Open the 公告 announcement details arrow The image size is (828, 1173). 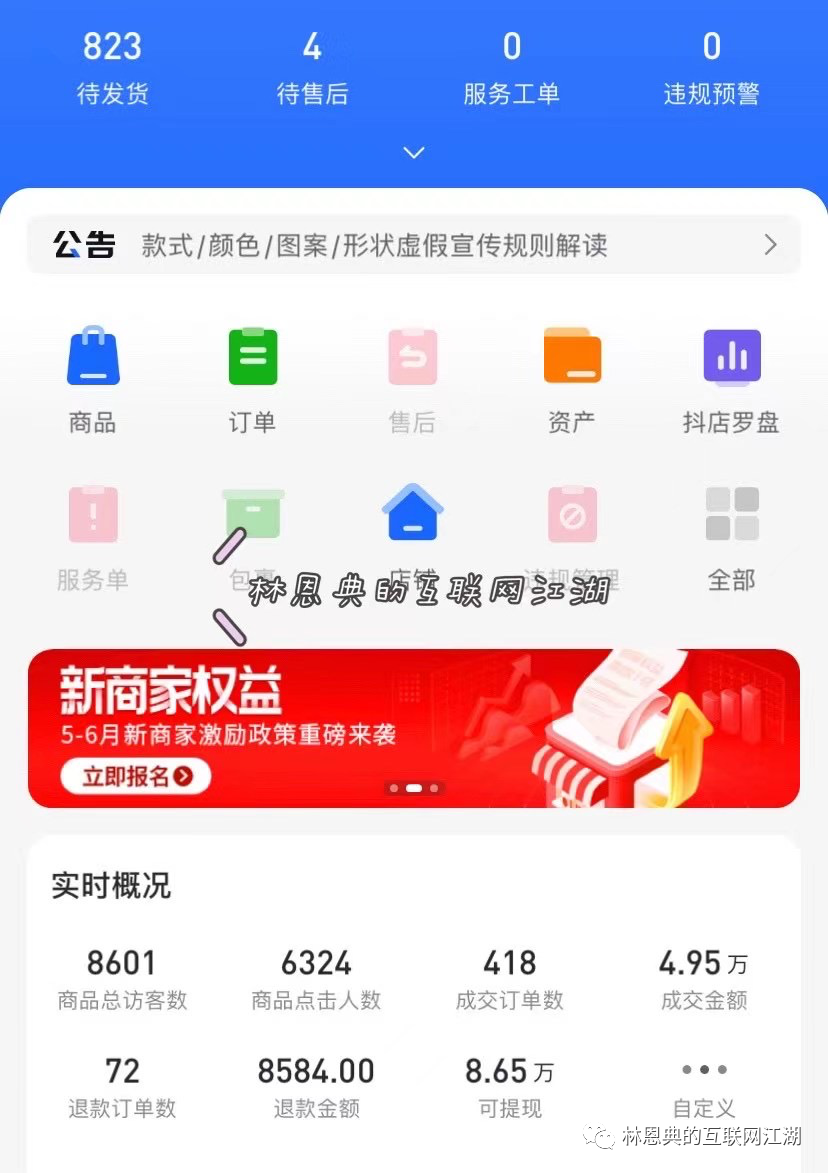pyautogui.click(x=770, y=244)
